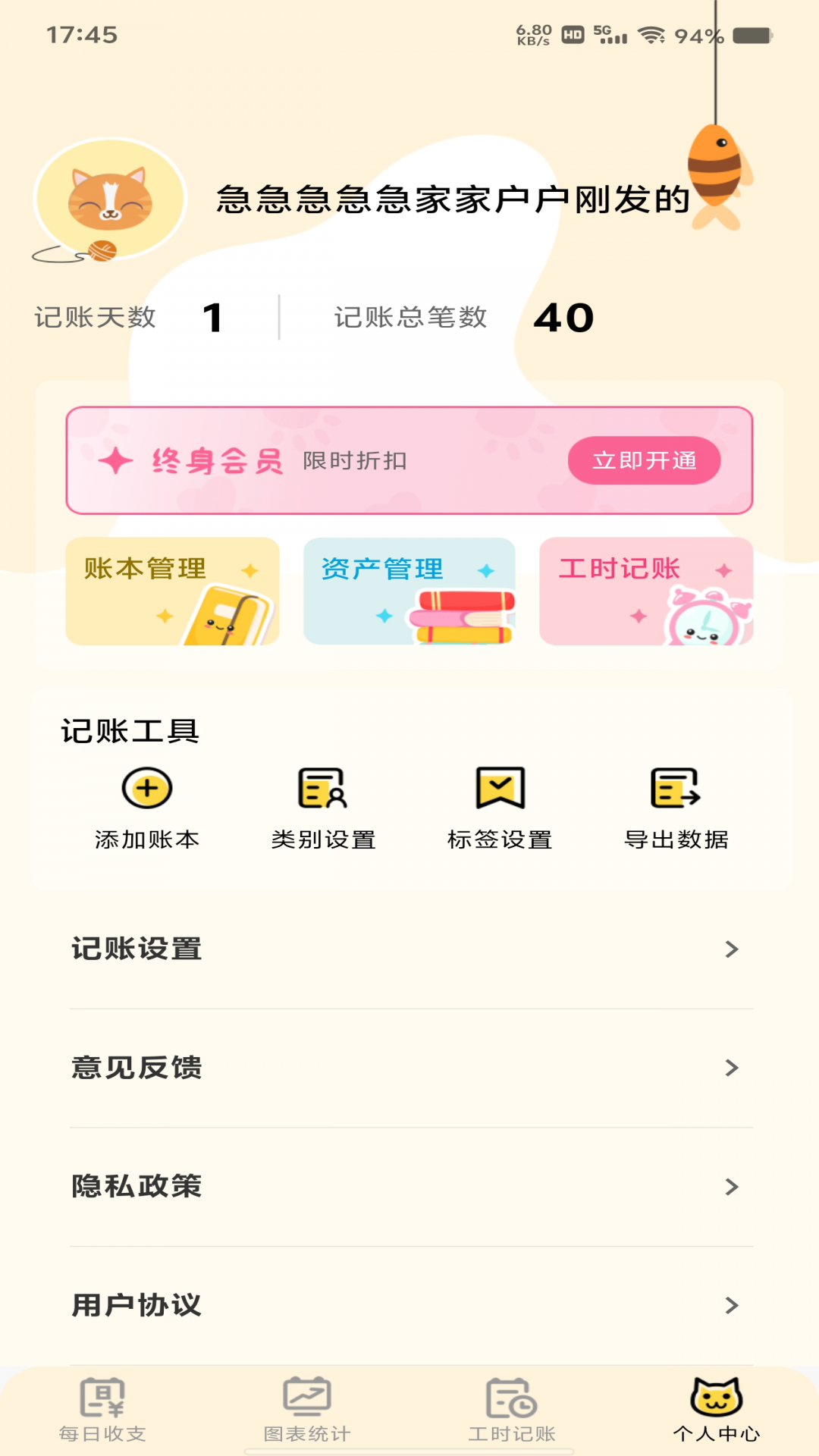
Task: Open 类别设置
Action: click(324, 808)
